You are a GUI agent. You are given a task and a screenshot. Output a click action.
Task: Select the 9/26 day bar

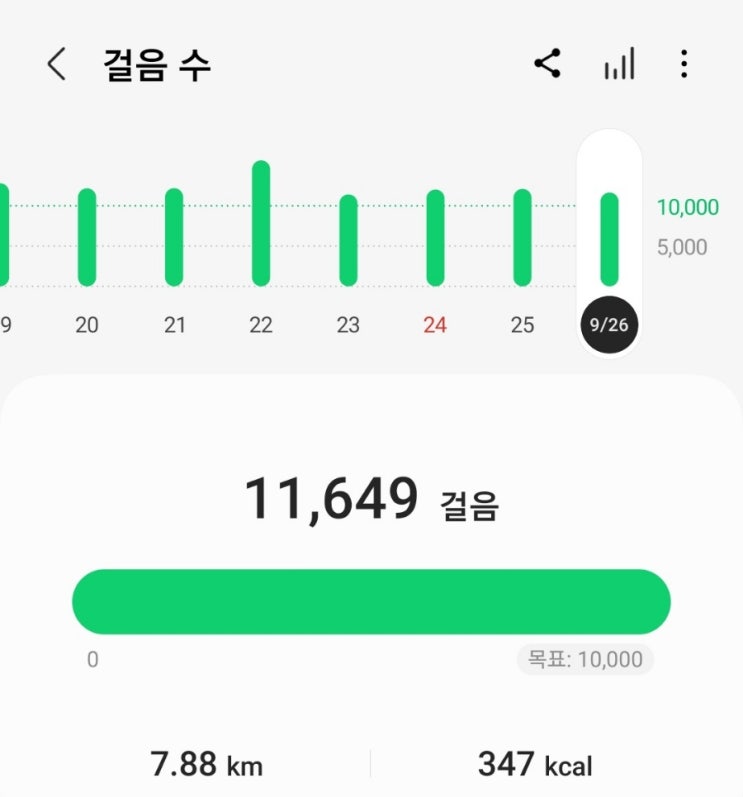pos(609,240)
